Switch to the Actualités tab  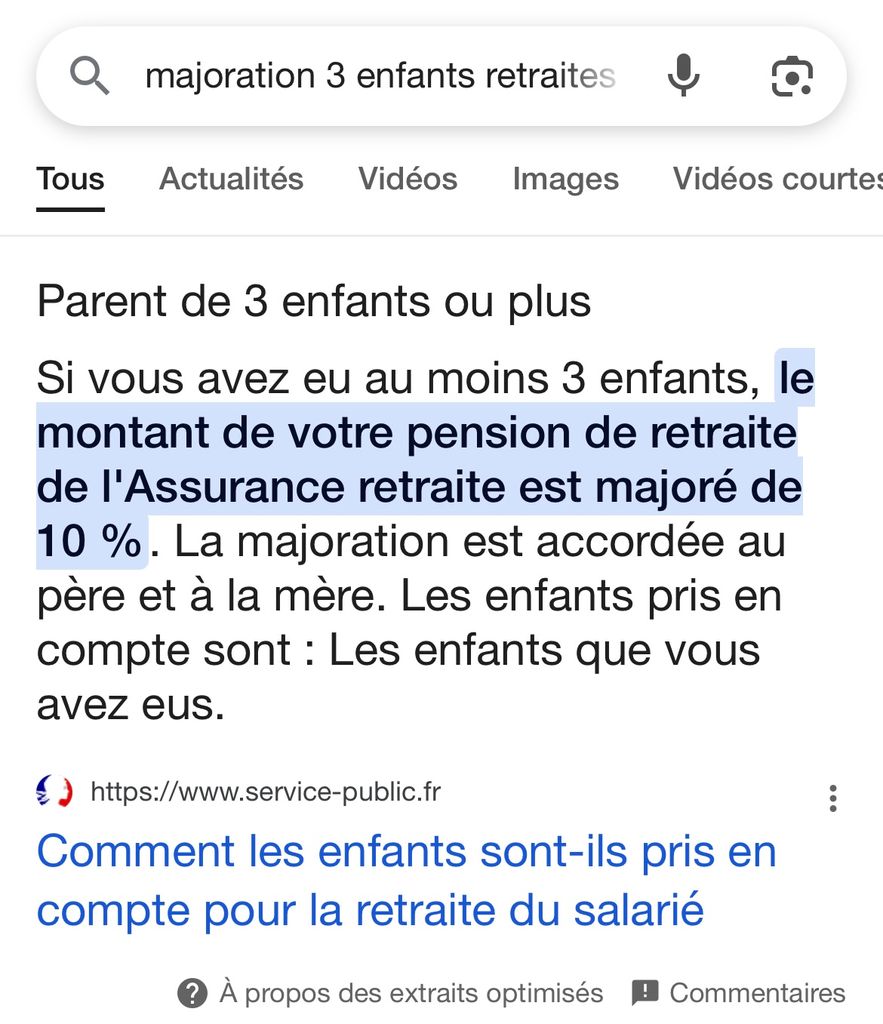[231, 179]
